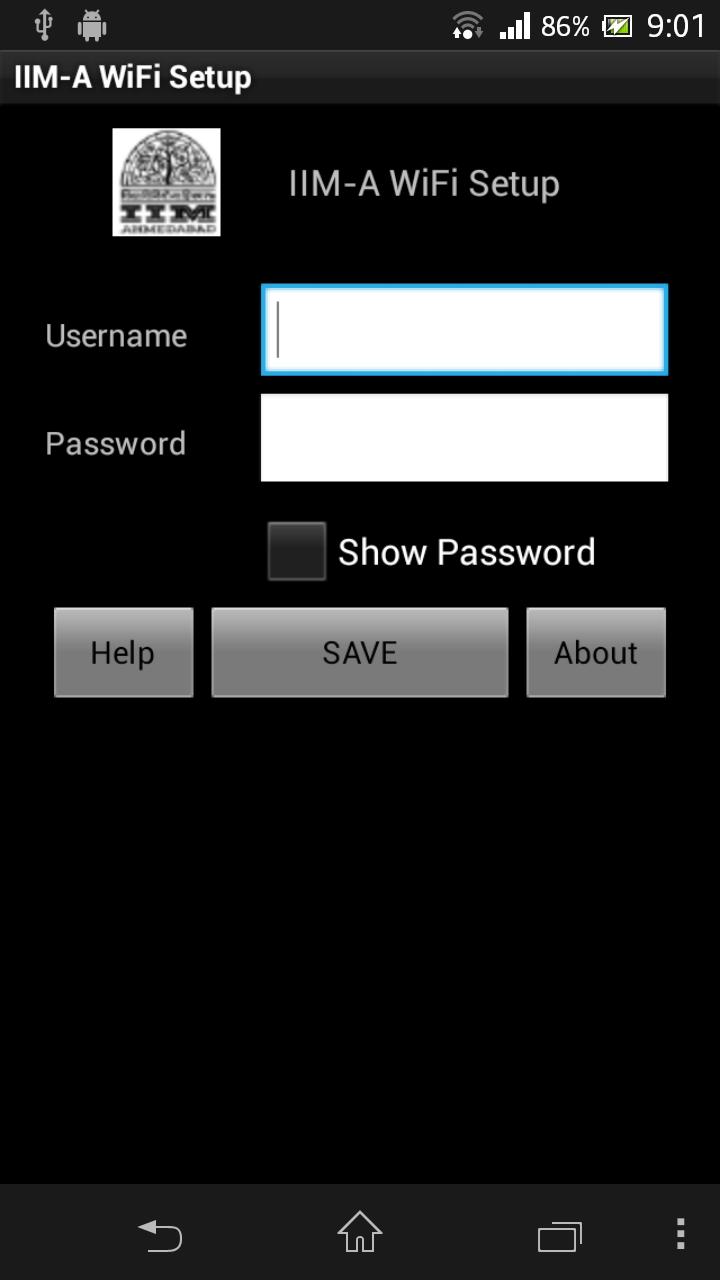Tap the Password input field
The height and width of the screenshot is (1280, 720).
[x=464, y=438]
